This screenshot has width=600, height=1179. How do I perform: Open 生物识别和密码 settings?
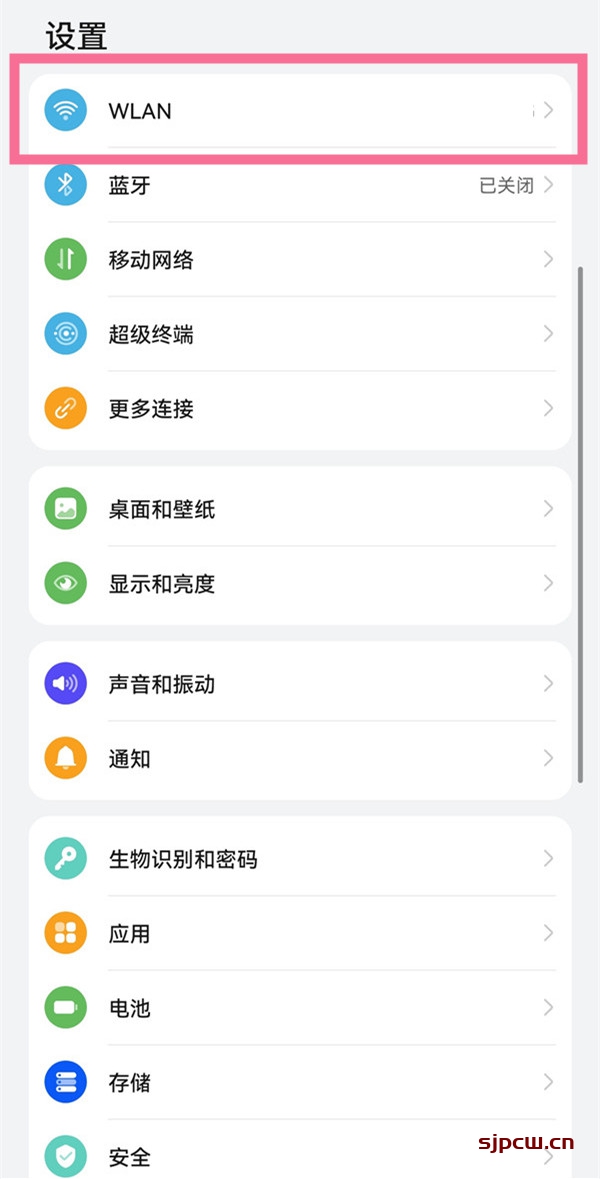pyautogui.click(x=300, y=859)
